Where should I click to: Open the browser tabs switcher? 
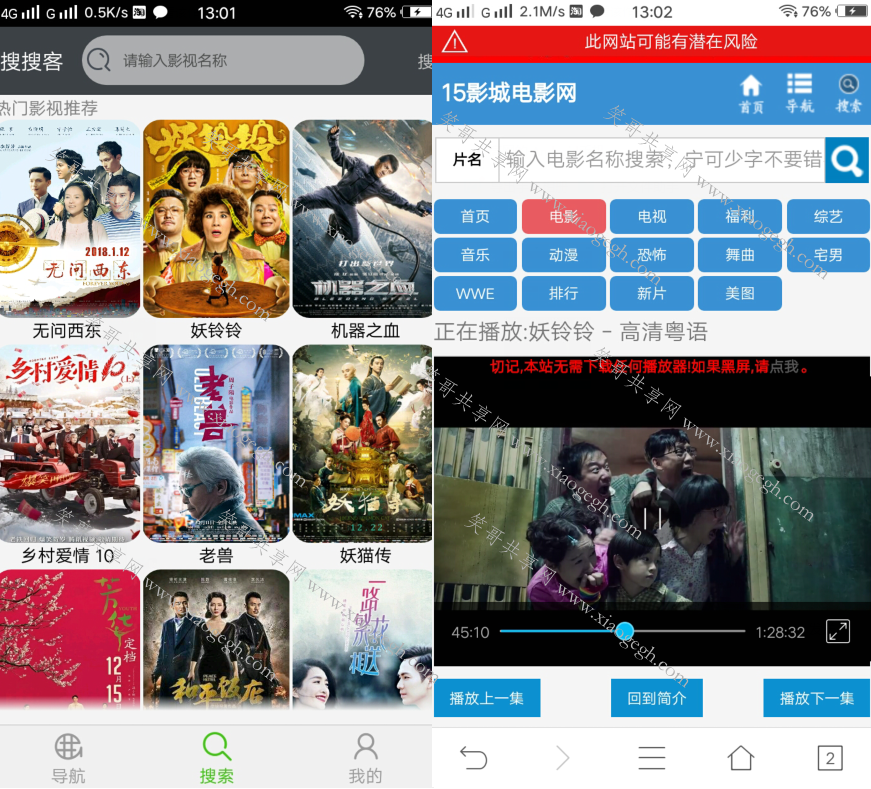point(829,758)
